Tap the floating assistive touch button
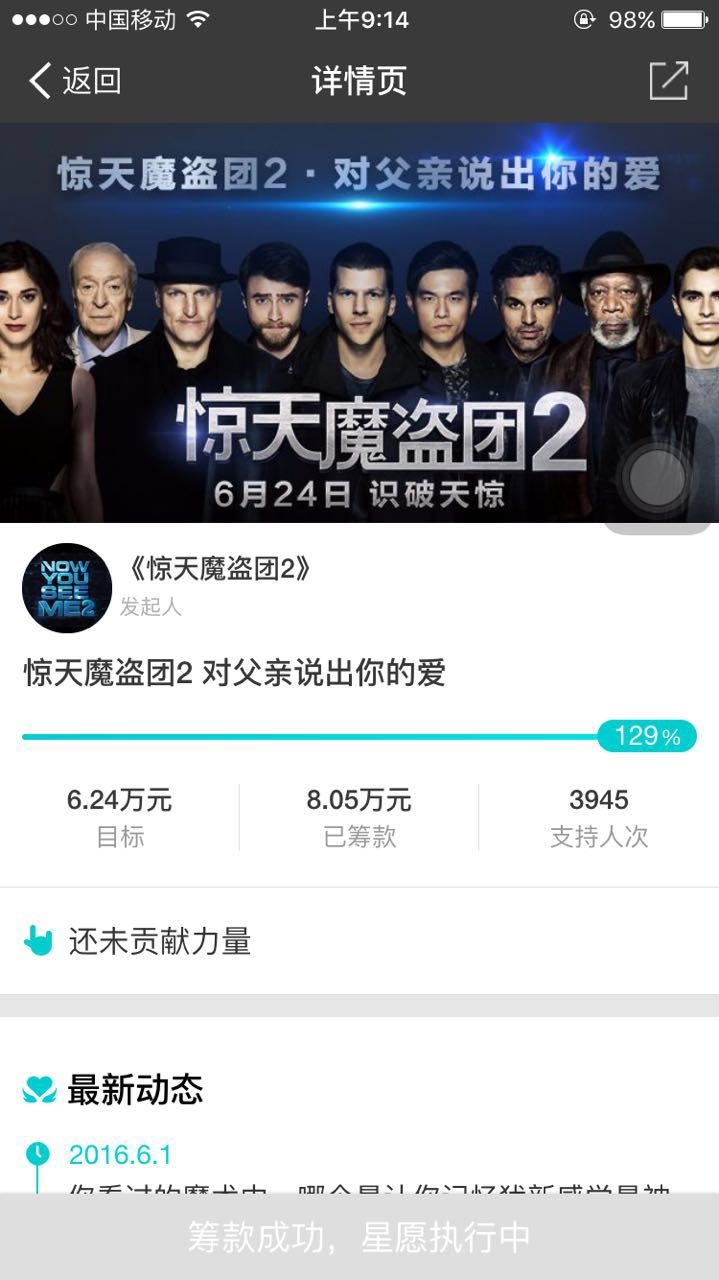Viewport: 719px width, 1280px height. [657, 478]
